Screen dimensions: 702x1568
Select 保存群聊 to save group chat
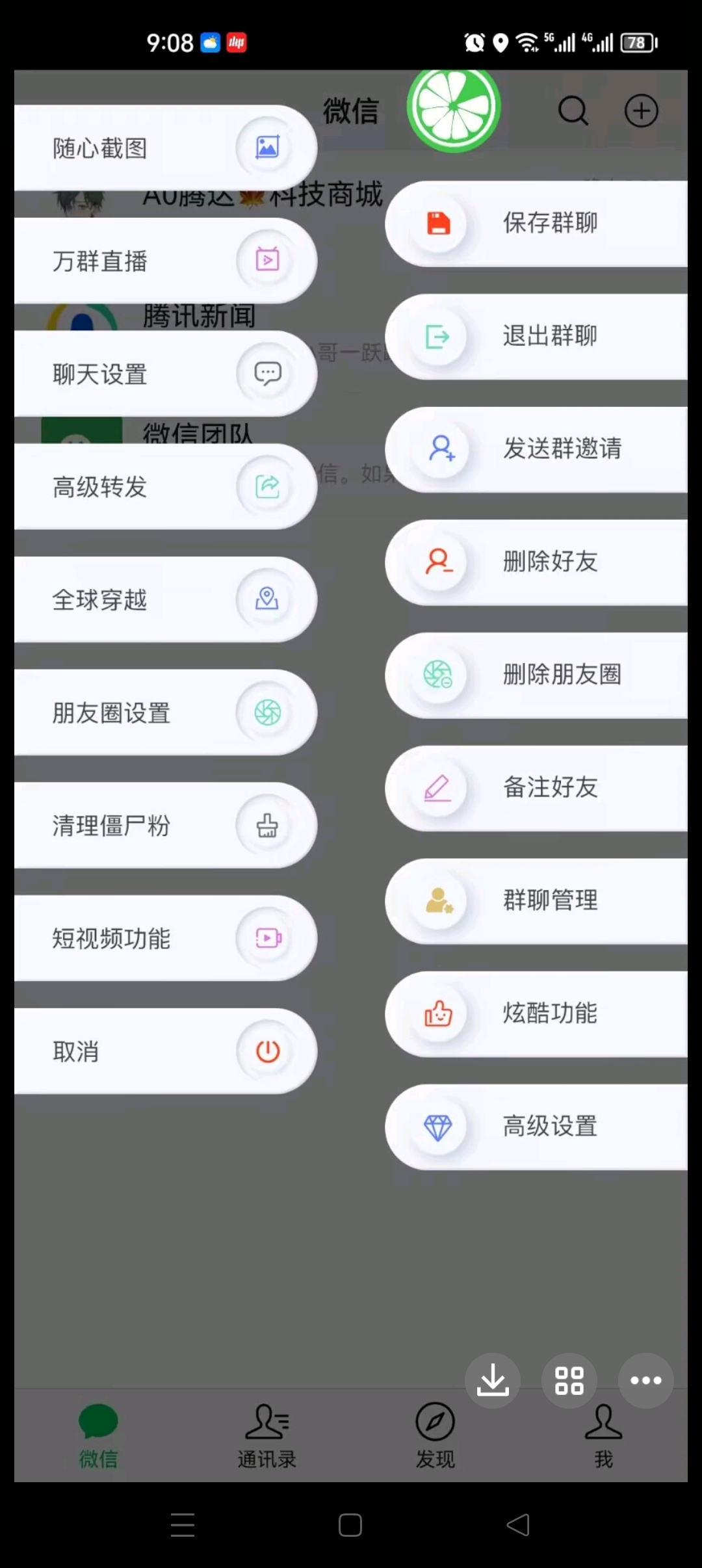[537, 223]
